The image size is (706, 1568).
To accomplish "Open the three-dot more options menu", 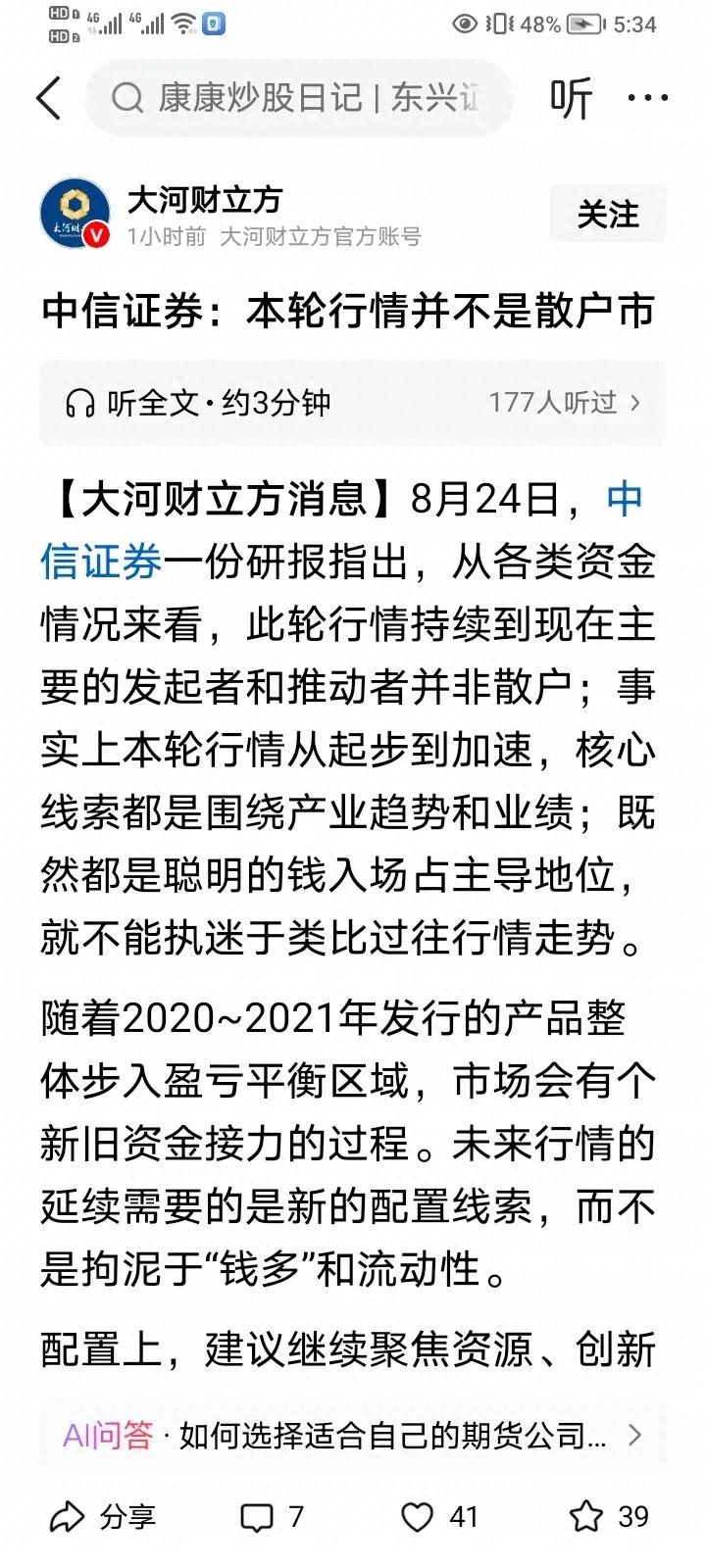I will [647, 98].
